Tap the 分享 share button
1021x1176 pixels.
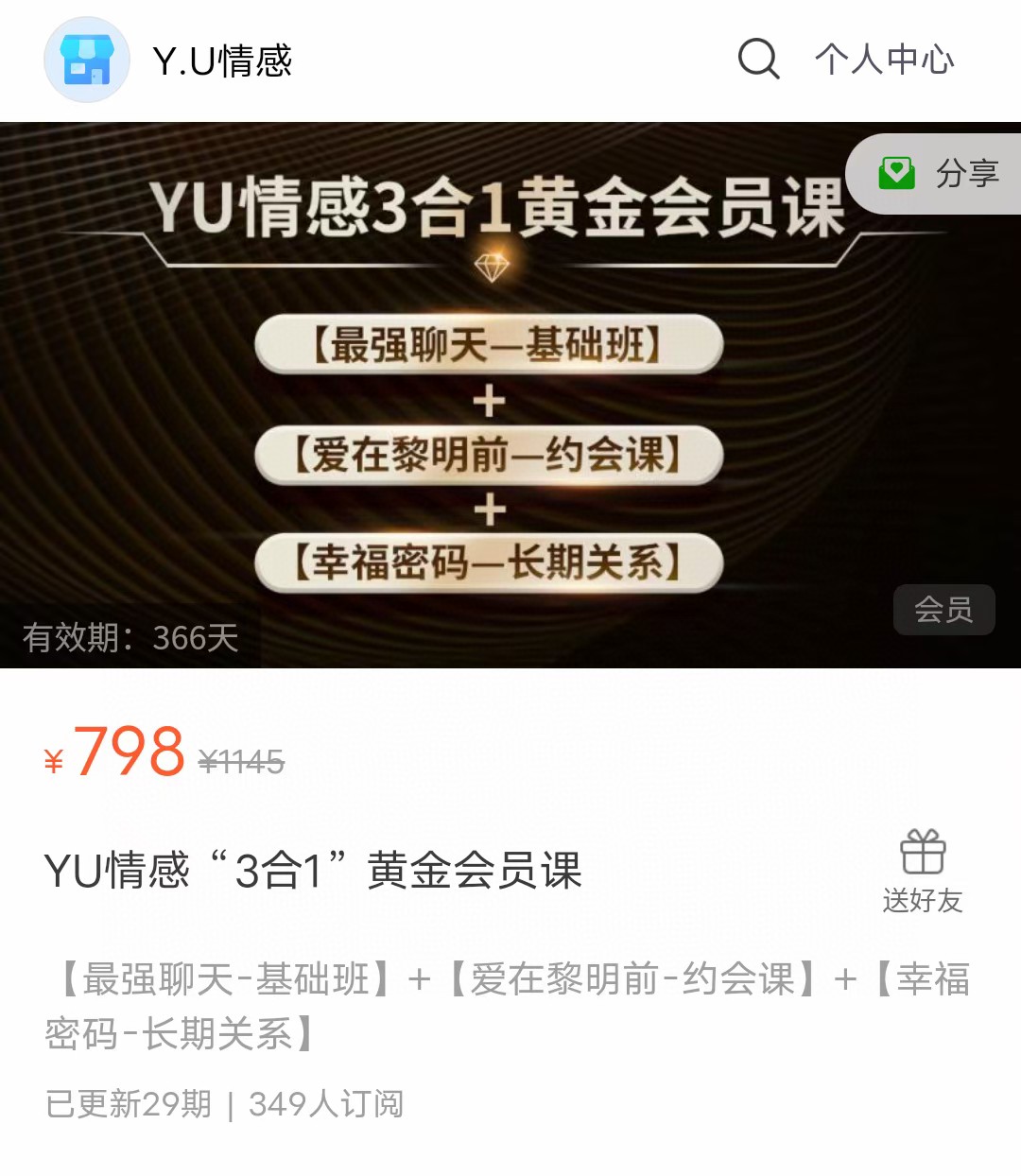click(x=939, y=174)
